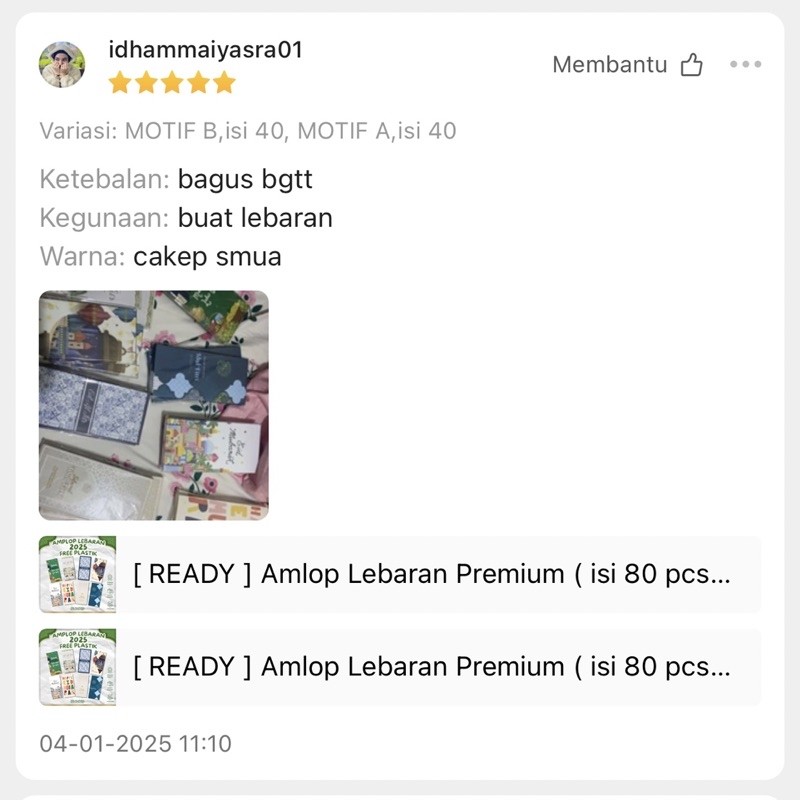Open the review's three-dot overflow menu
Screen dimensions: 800x800
pyautogui.click(x=745, y=65)
